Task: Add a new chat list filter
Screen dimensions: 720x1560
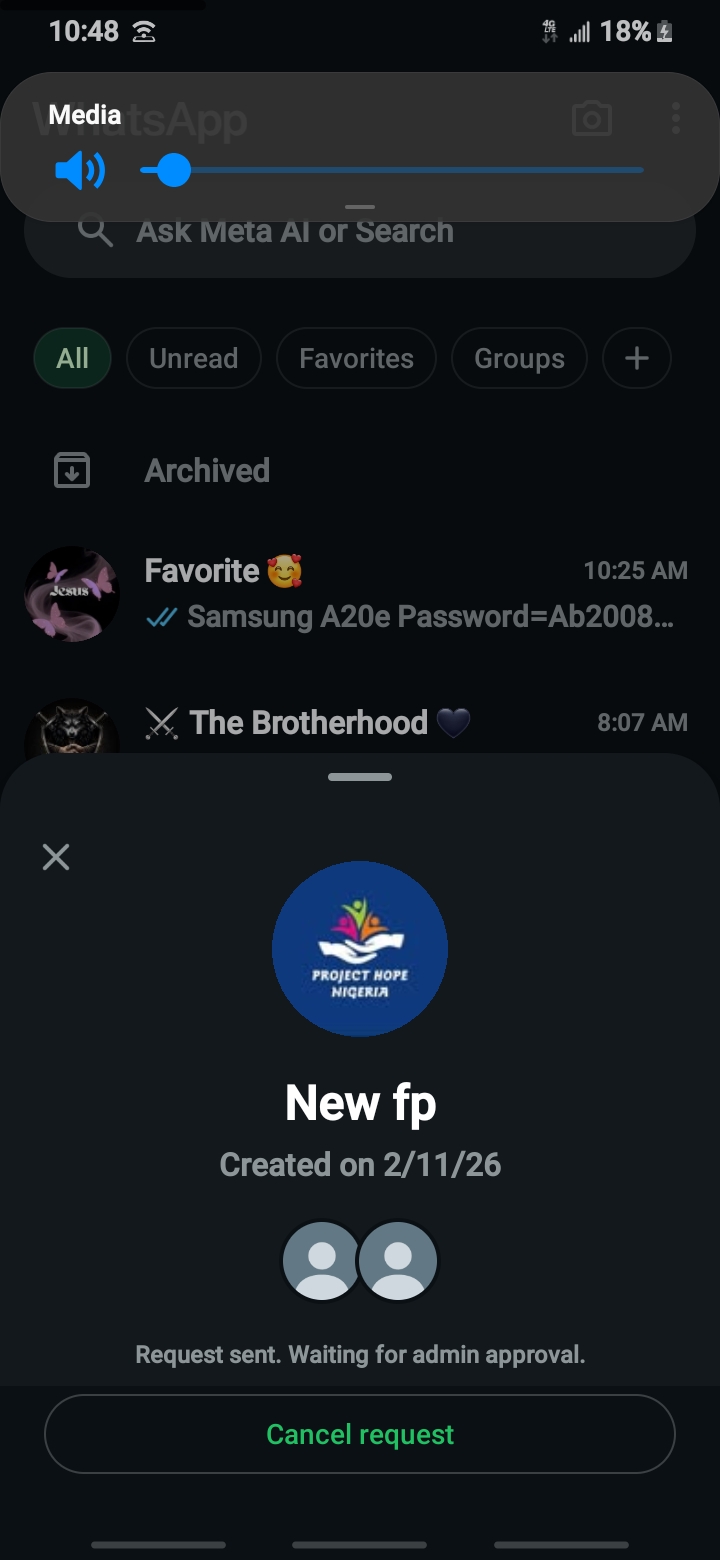Action: pyautogui.click(x=636, y=358)
